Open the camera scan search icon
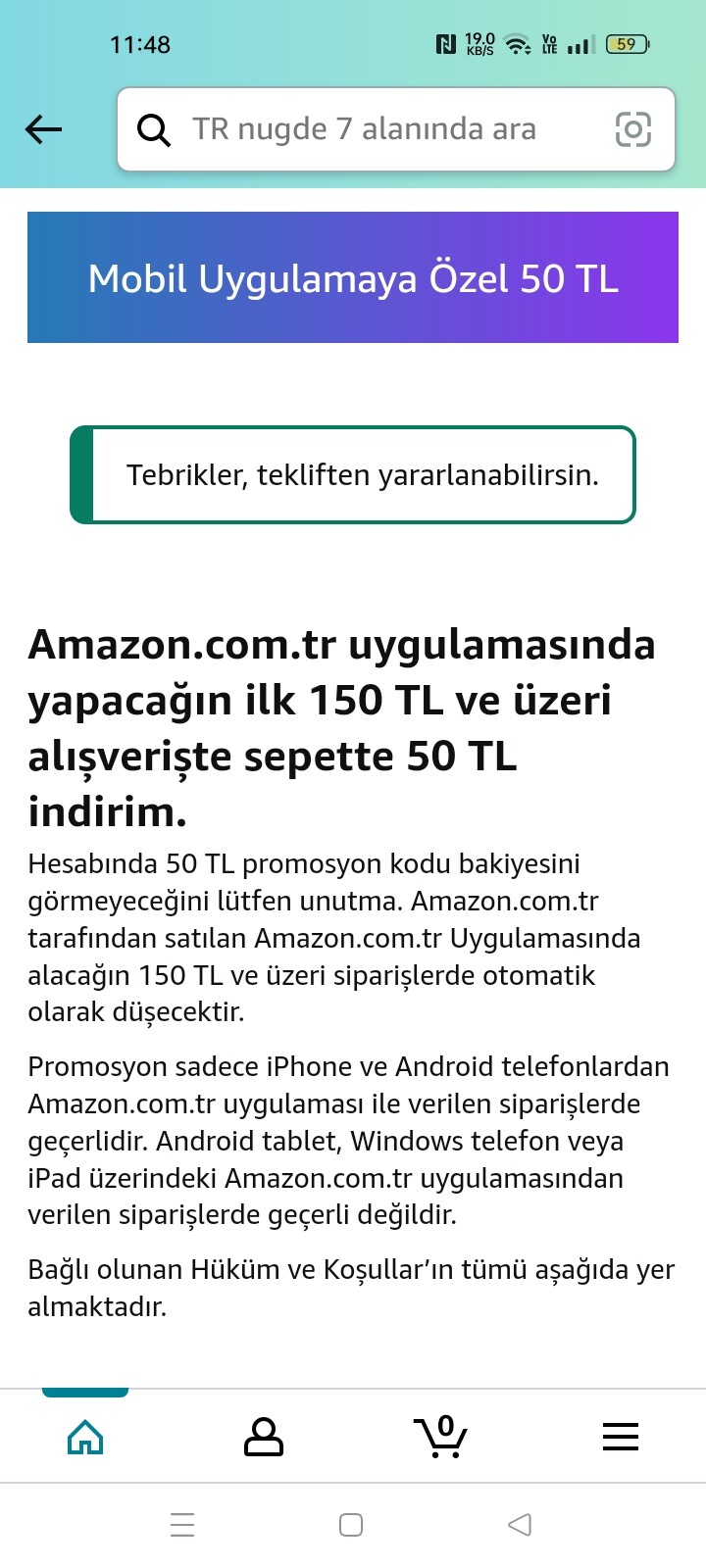706x1568 pixels. [632, 129]
